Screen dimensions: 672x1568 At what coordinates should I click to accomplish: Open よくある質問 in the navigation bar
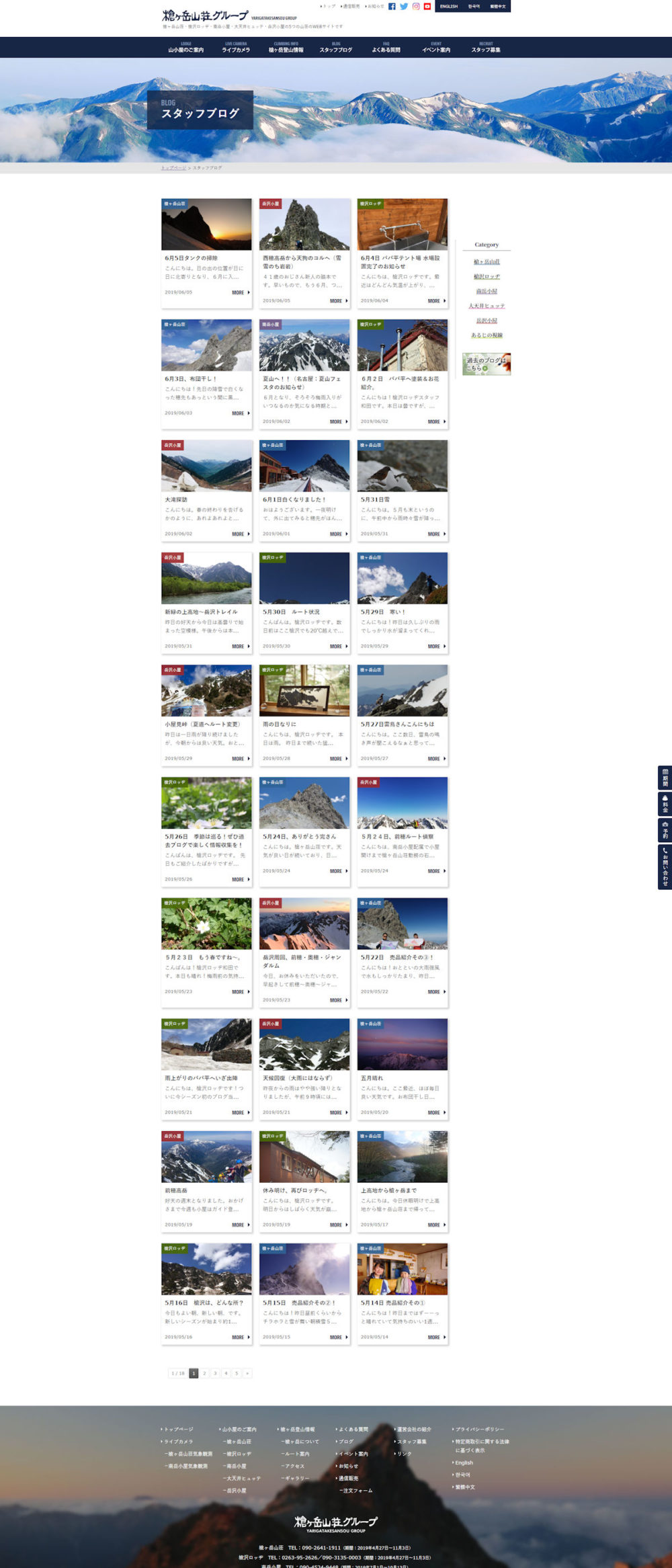pos(386,48)
